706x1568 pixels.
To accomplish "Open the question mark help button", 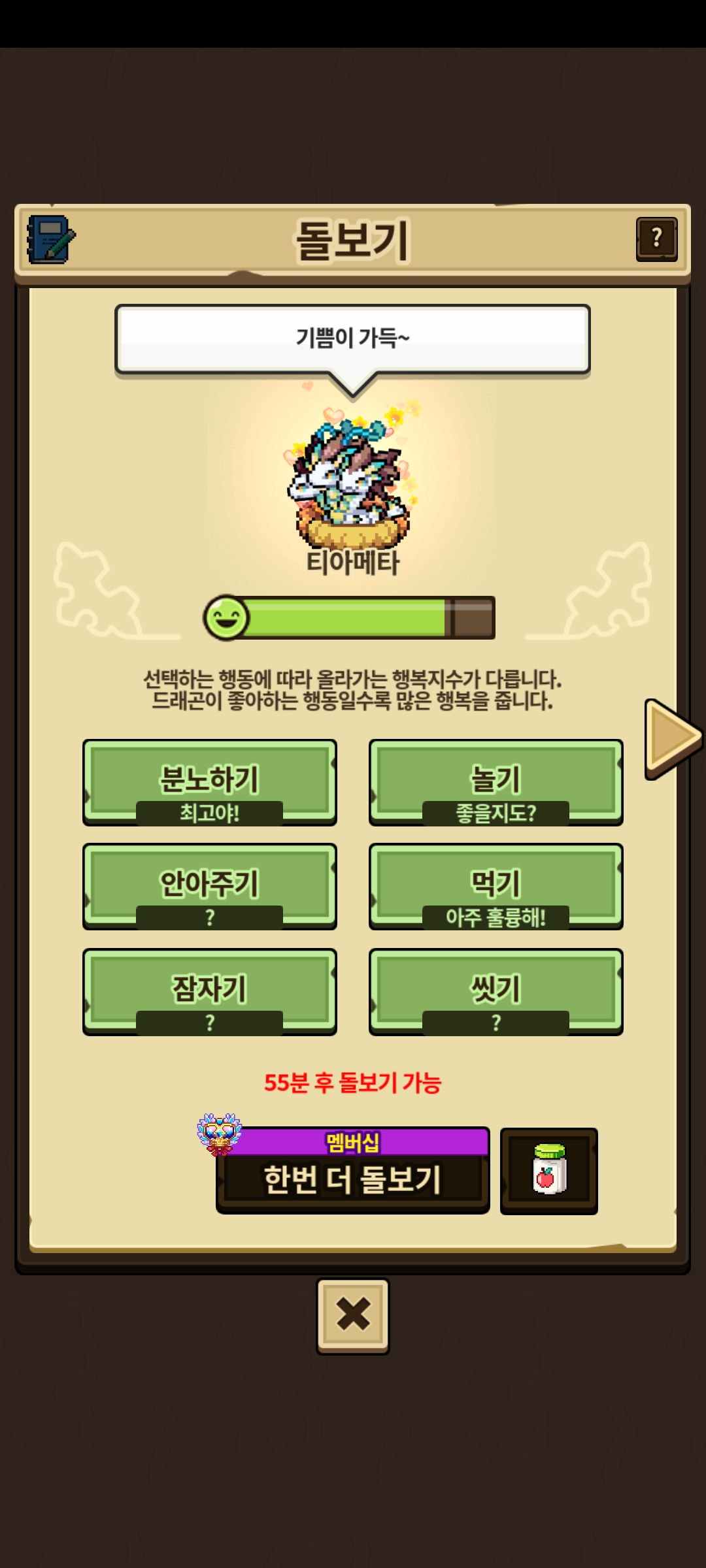I will pyautogui.click(x=656, y=239).
